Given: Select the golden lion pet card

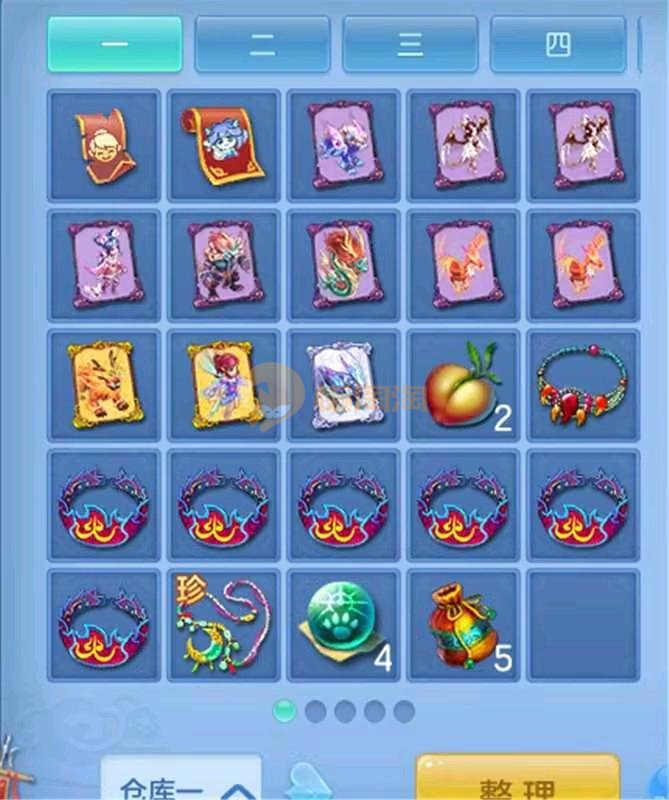Looking at the screenshot, I should tap(103, 386).
